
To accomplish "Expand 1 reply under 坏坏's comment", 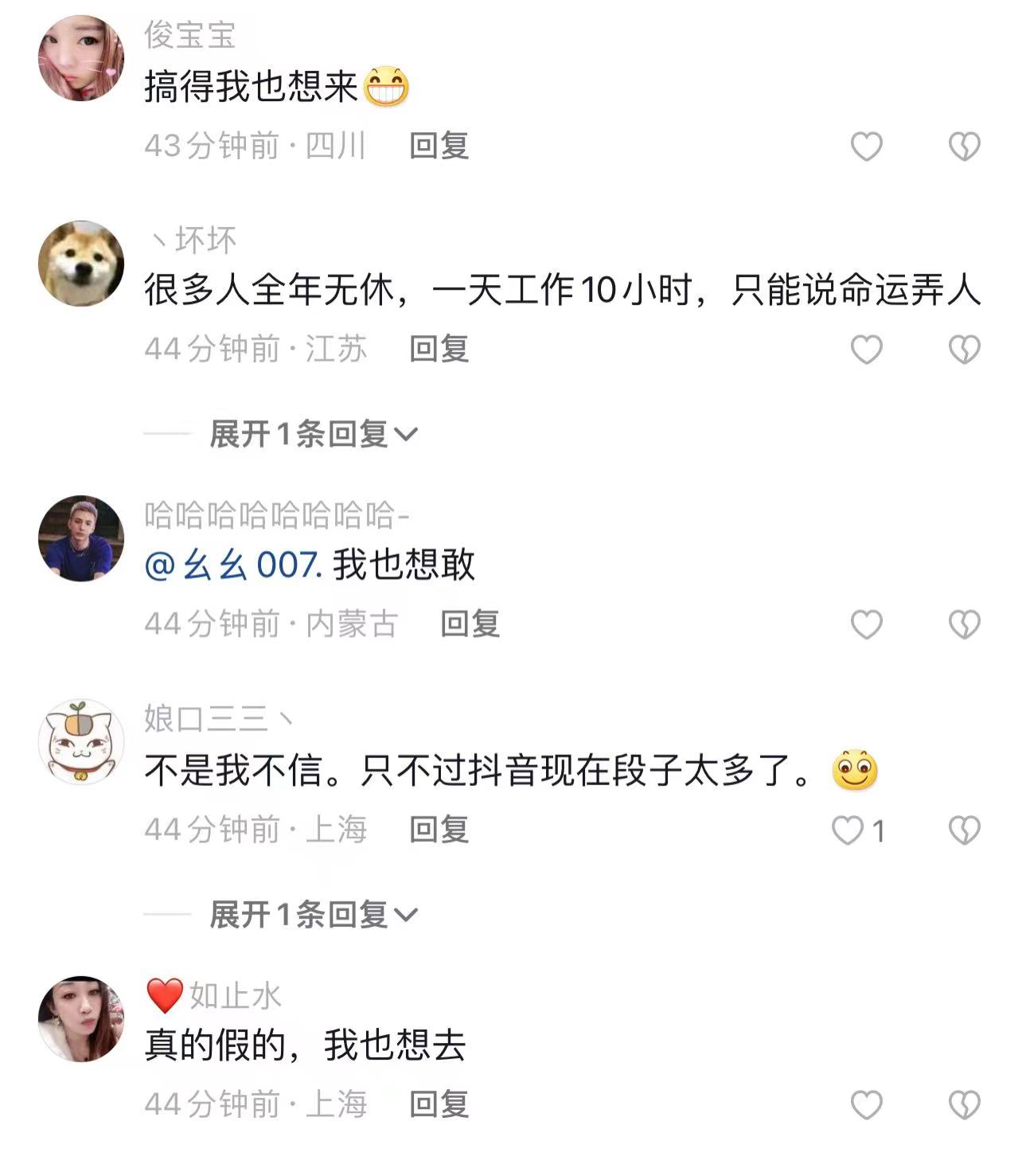I will coord(313,434).
